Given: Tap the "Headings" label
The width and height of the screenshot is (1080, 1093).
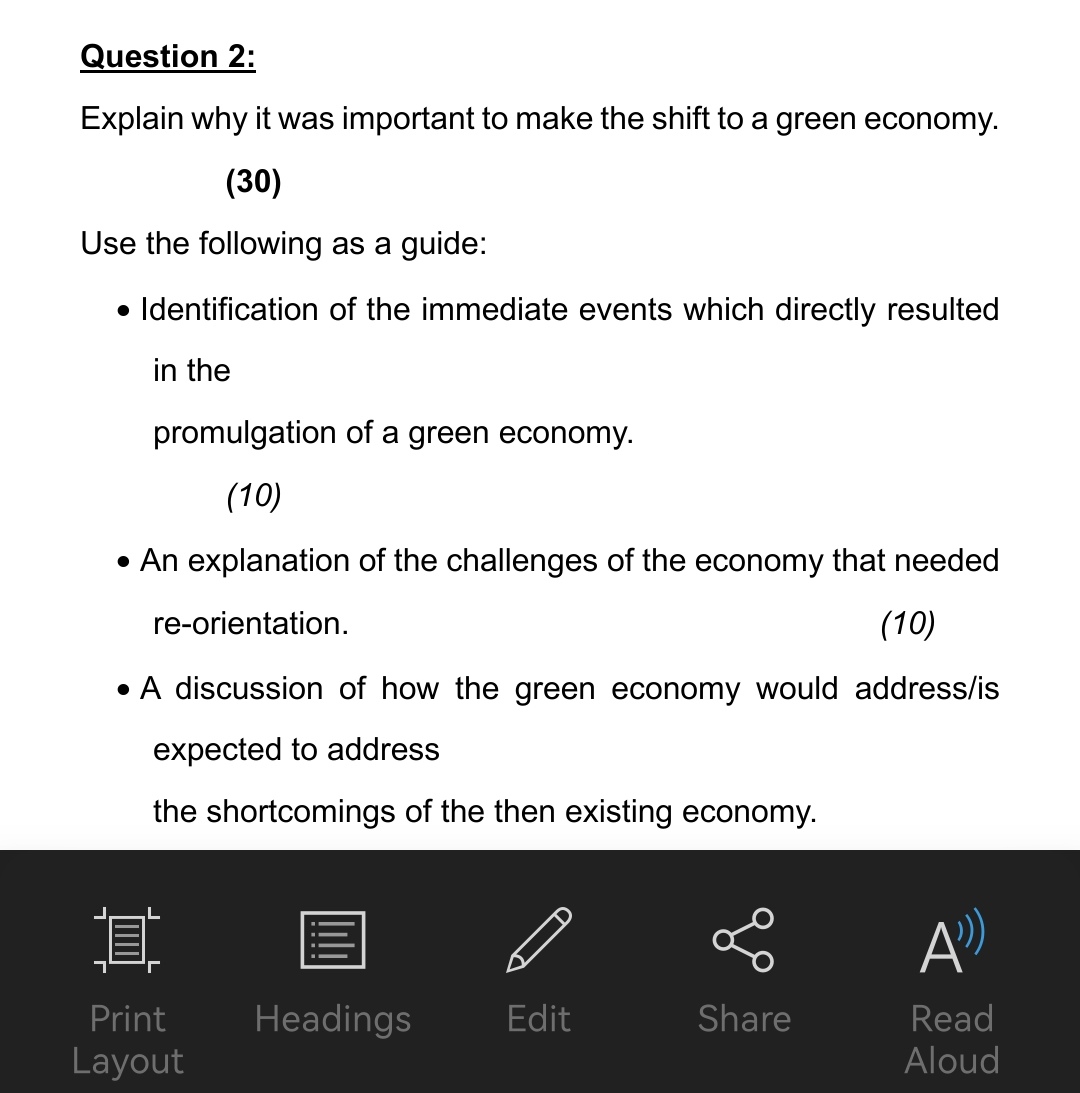Looking at the screenshot, I should click(x=332, y=1018).
